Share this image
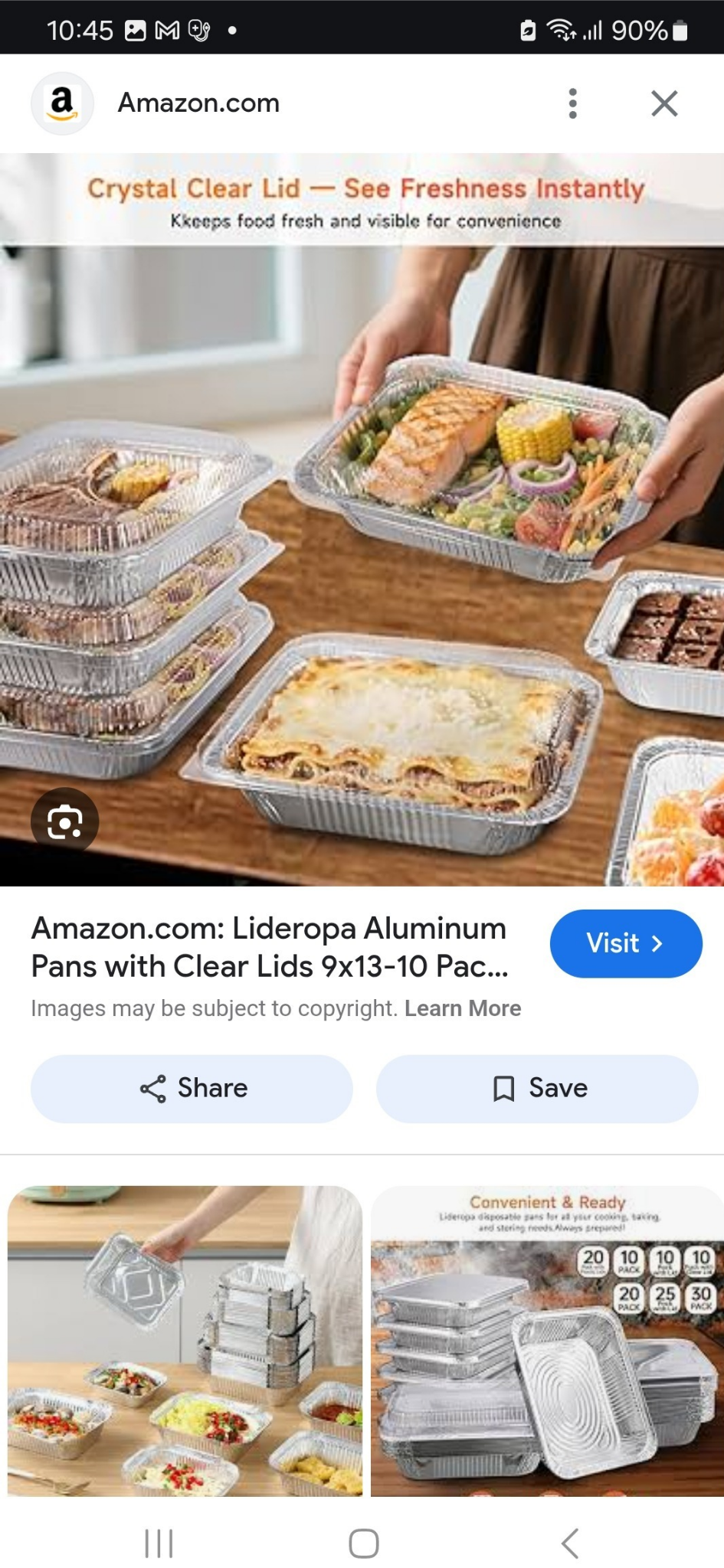 [192, 1088]
